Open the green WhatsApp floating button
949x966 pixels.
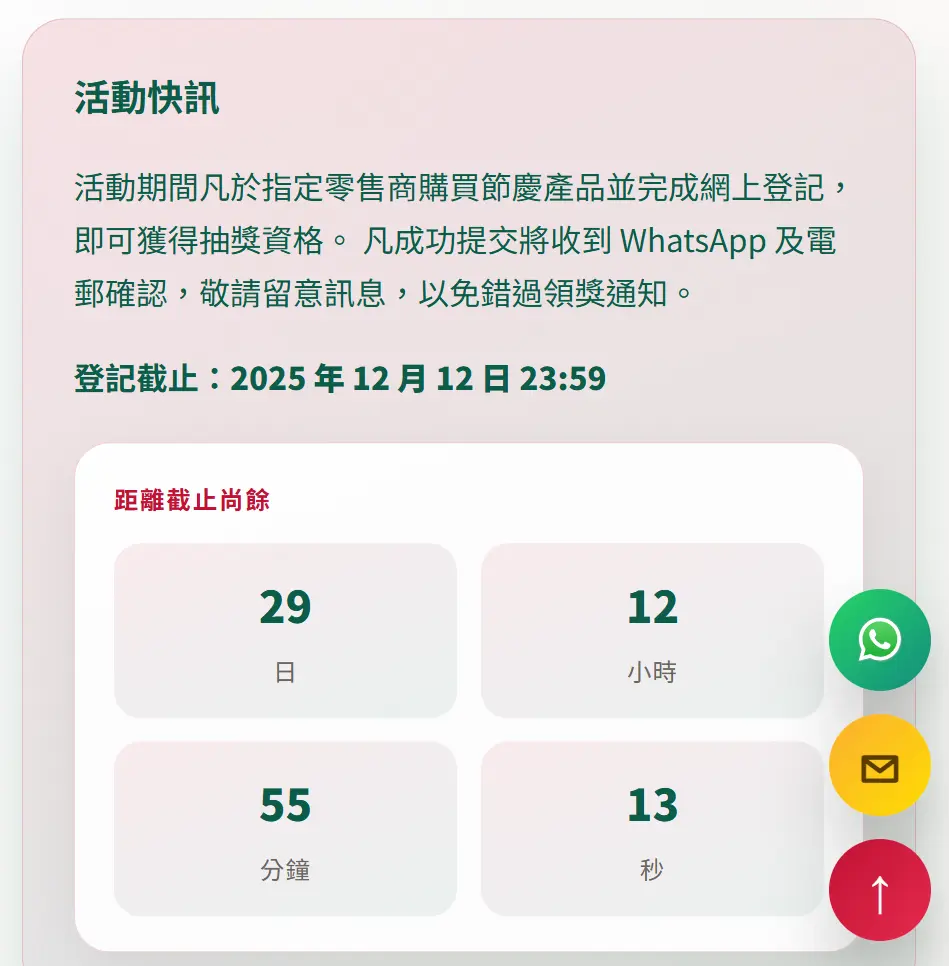pyautogui.click(x=879, y=640)
